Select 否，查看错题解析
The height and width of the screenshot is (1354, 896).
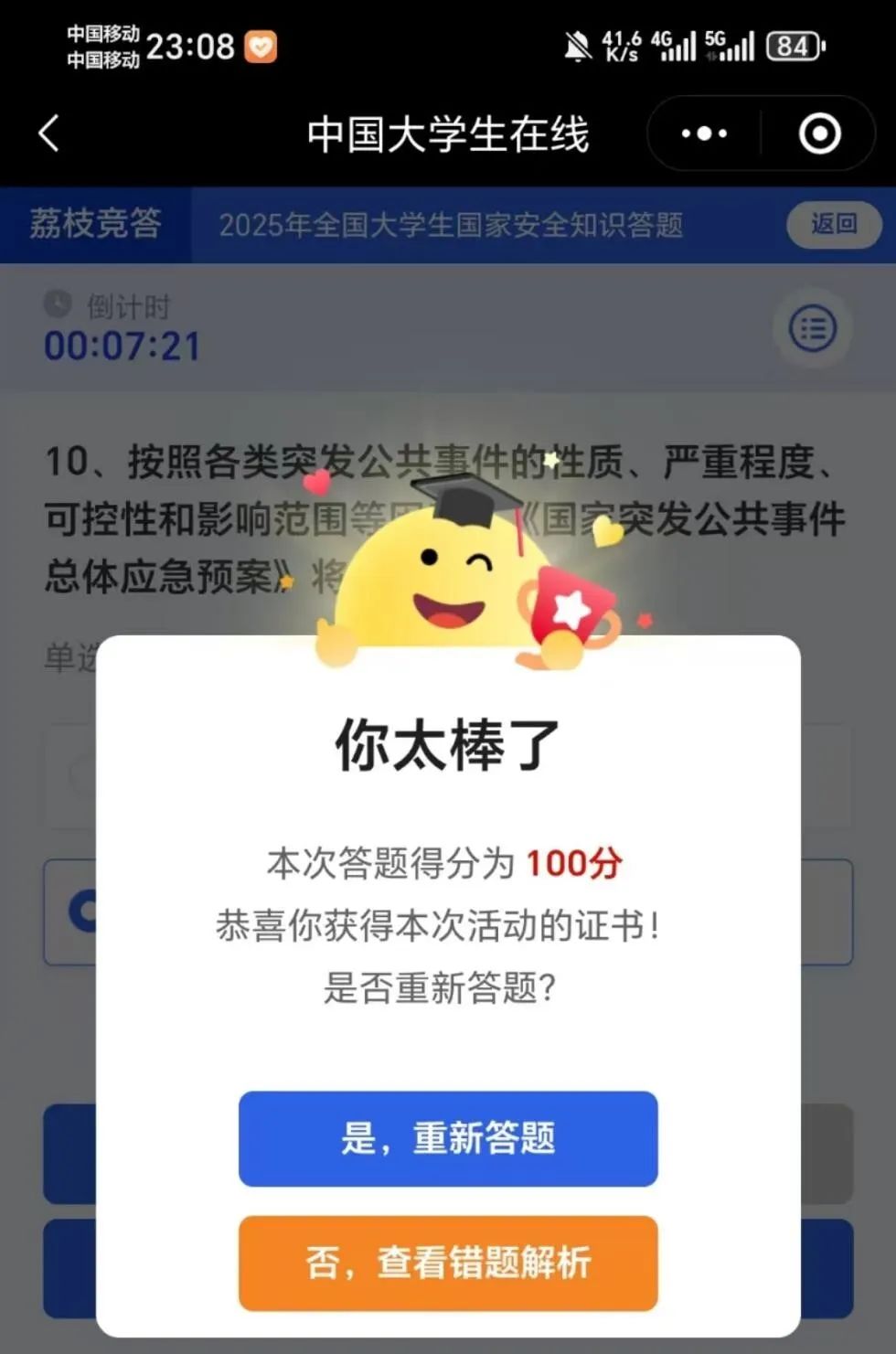[448, 1263]
